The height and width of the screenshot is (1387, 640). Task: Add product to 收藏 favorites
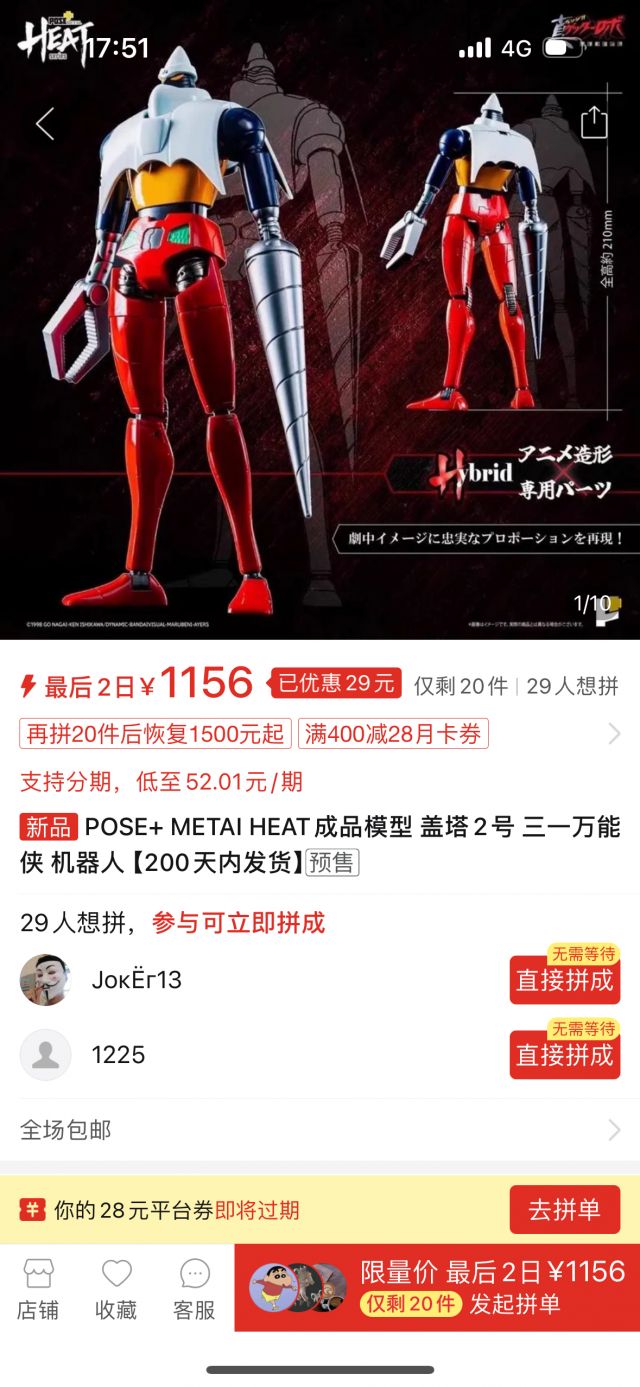click(x=116, y=1288)
